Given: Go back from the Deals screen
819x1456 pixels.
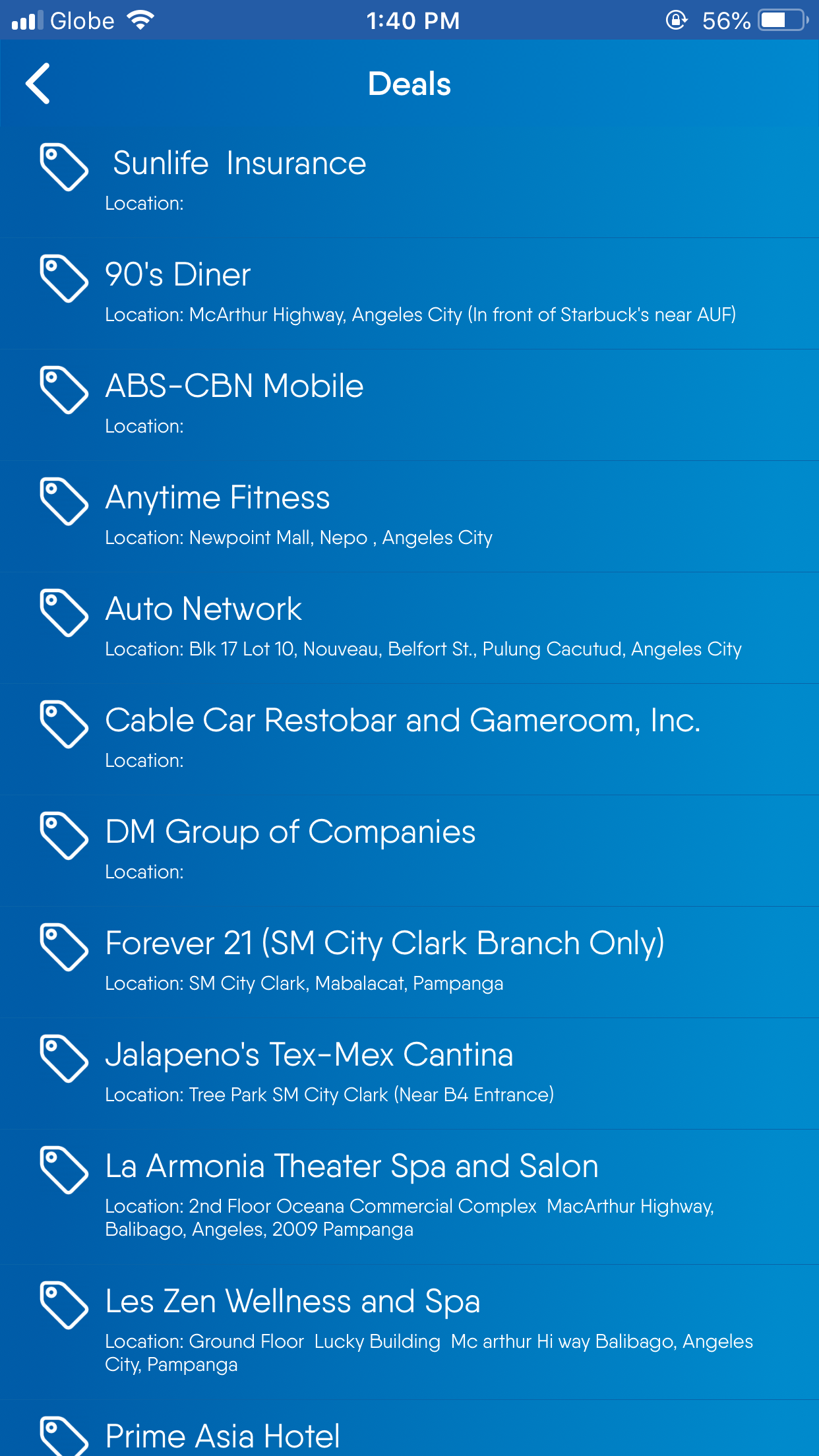Looking at the screenshot, I should coord(38,84).
